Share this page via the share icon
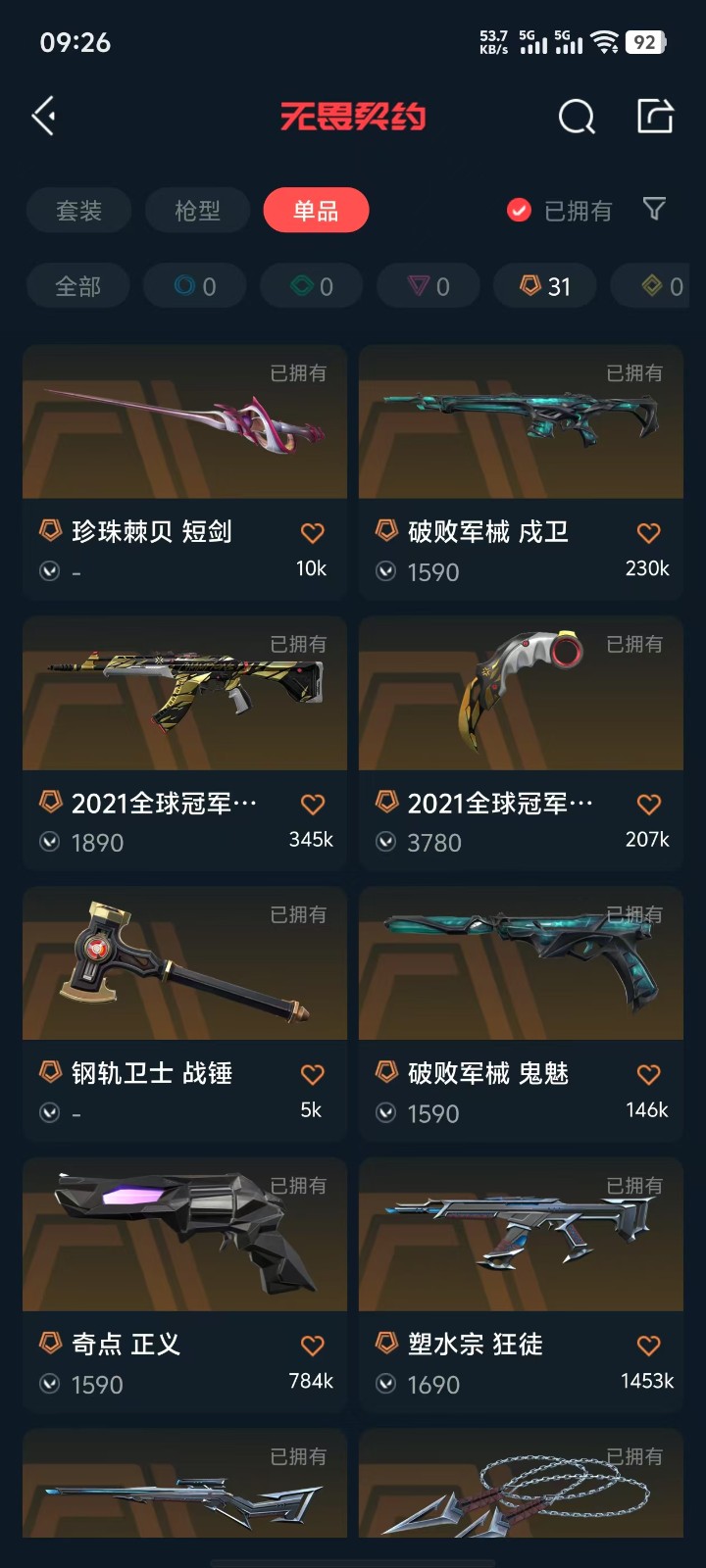This screenshot has height=1568, width=706. coord(655,117)
